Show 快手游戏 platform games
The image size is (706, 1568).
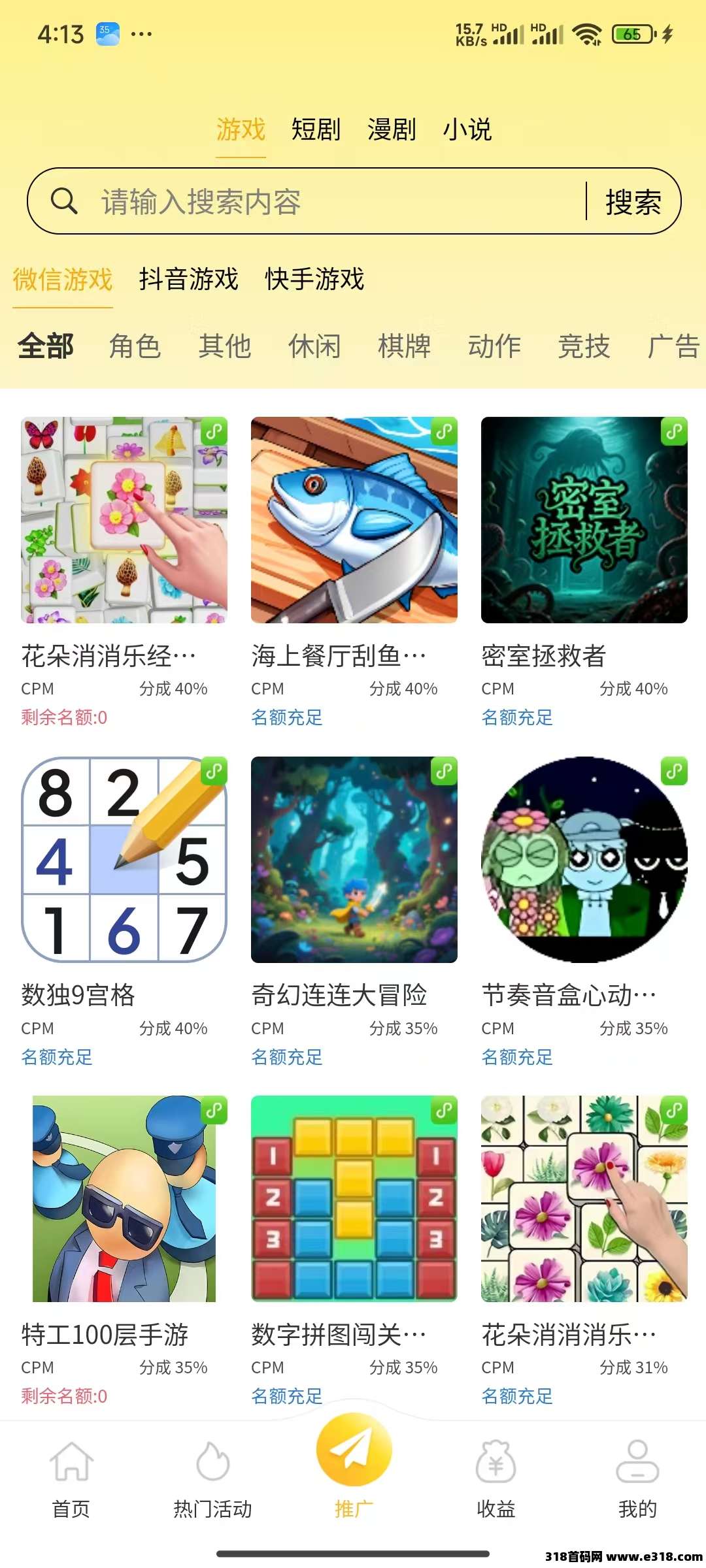coord(314,279)
